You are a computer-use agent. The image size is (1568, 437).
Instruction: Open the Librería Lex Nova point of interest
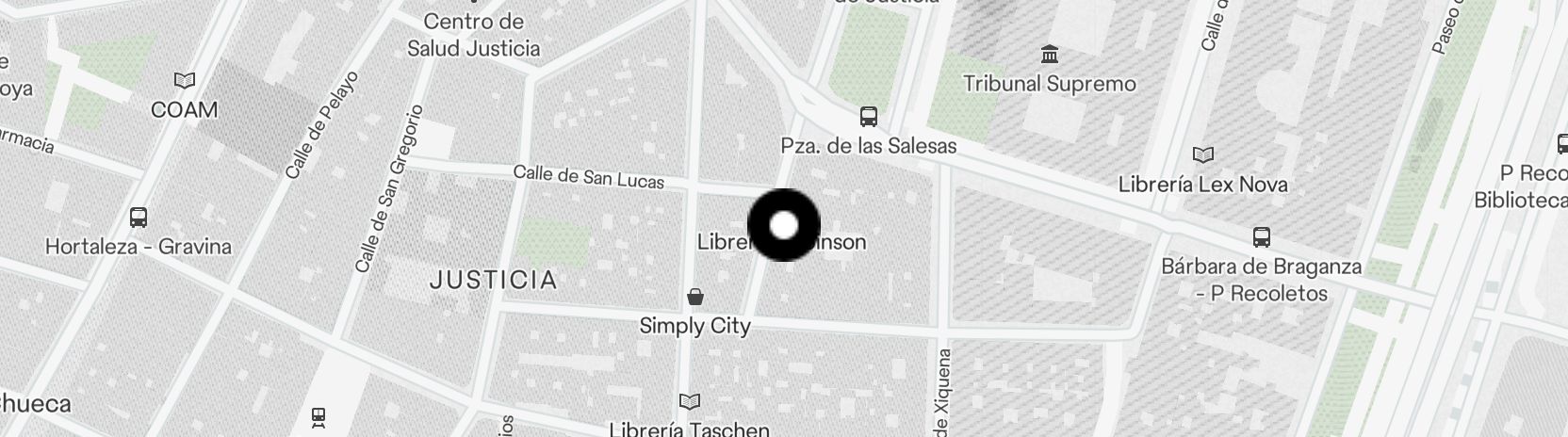(x=1202, y=155)
